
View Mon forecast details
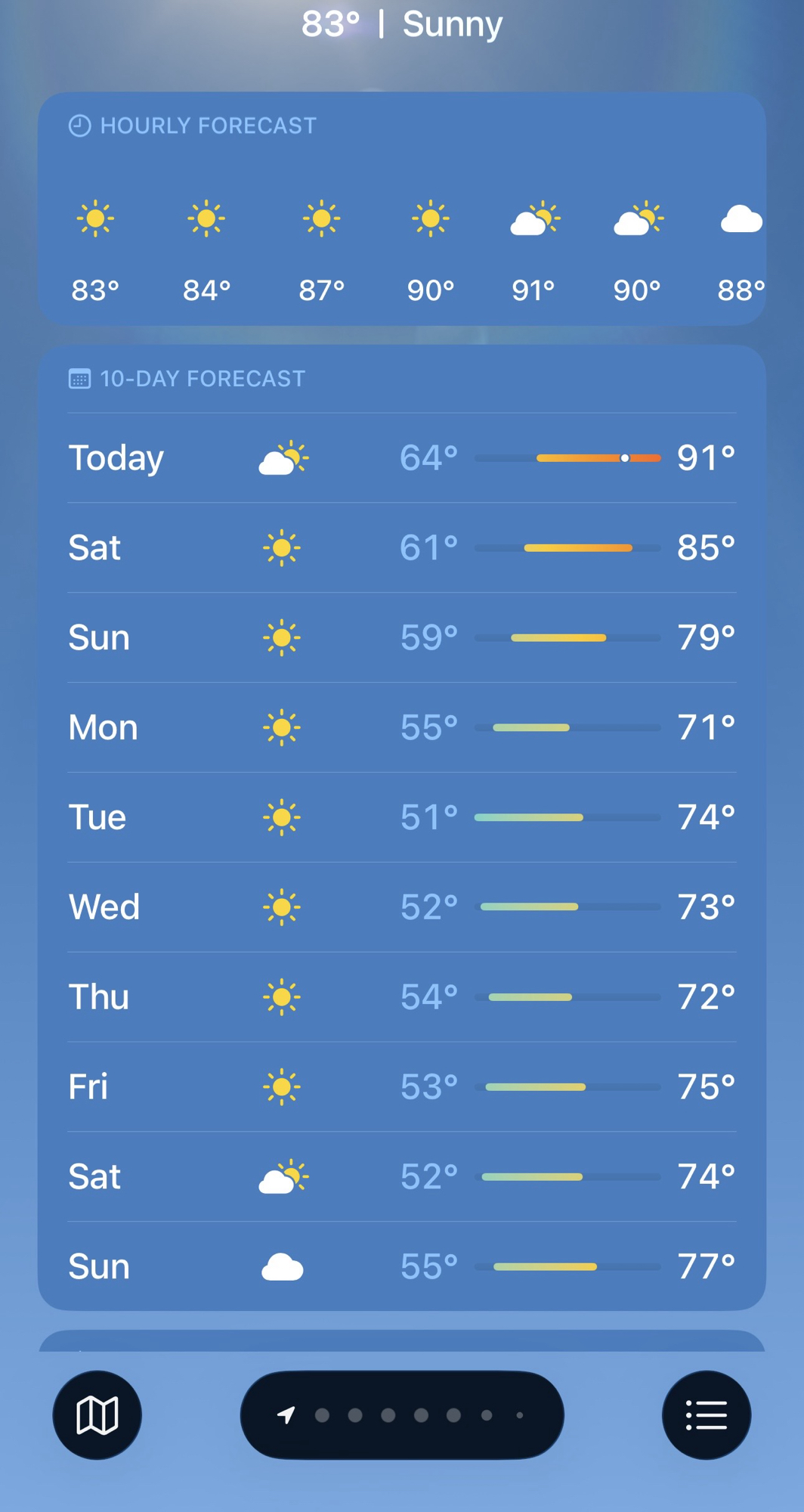[x=402, y=727]
